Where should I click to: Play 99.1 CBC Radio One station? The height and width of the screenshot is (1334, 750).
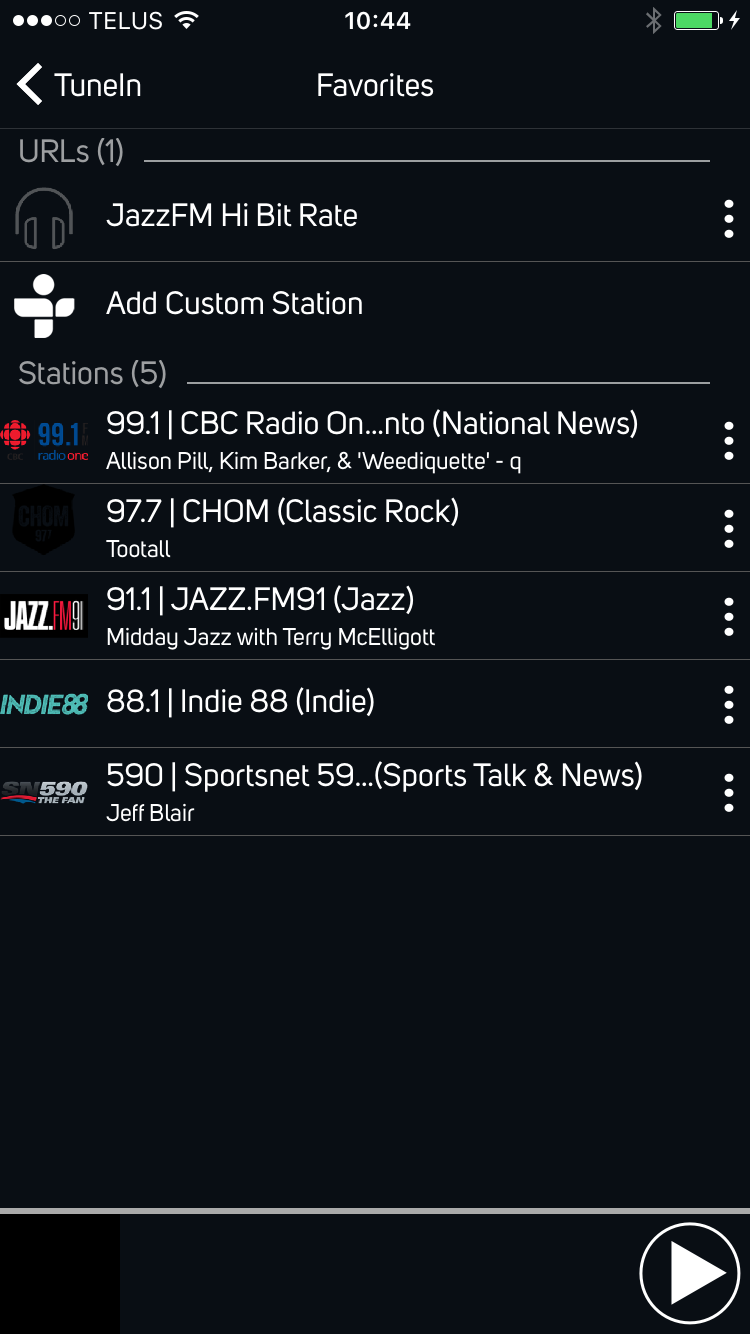370,440
